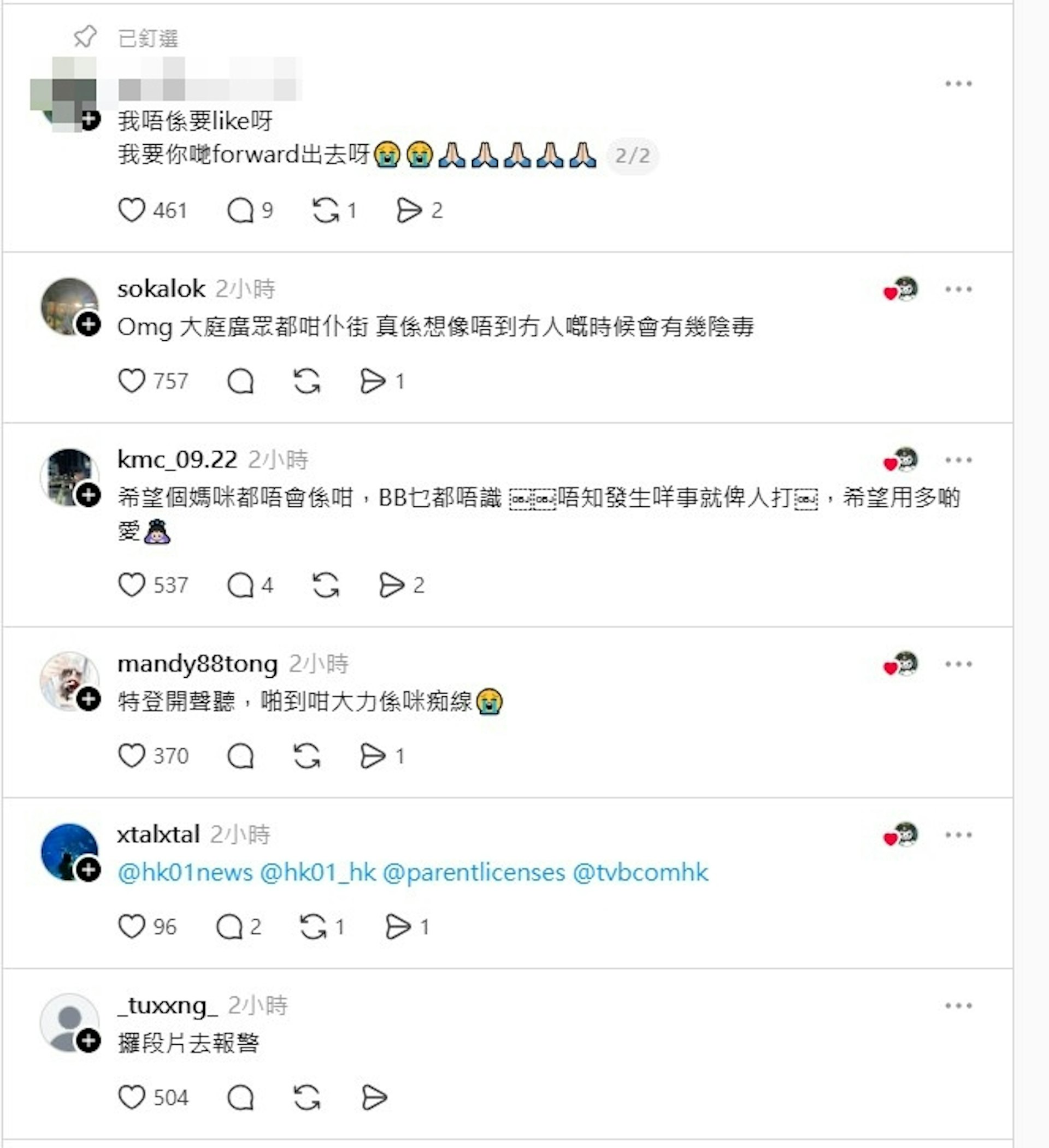
Task: Open mandy88tong's profile name
Action: click(197, 664)
